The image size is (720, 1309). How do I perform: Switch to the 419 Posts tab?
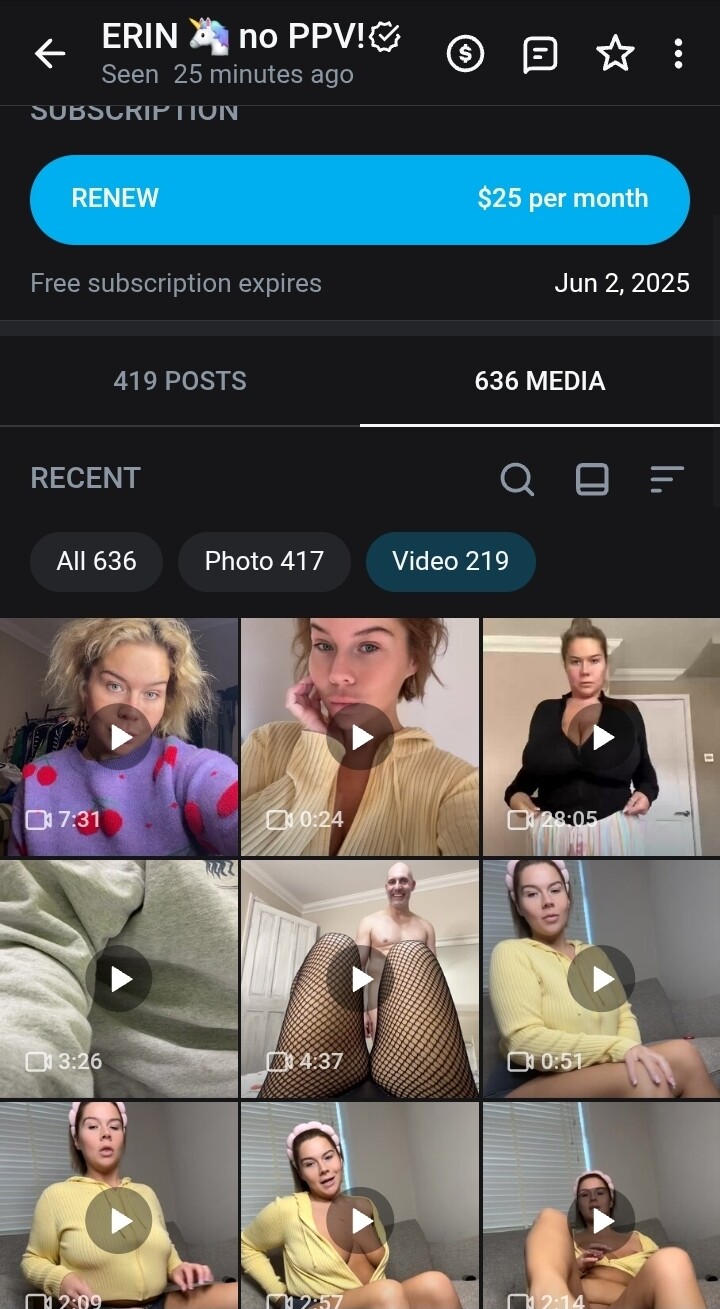pyautogui.click(x=180, y=381)
